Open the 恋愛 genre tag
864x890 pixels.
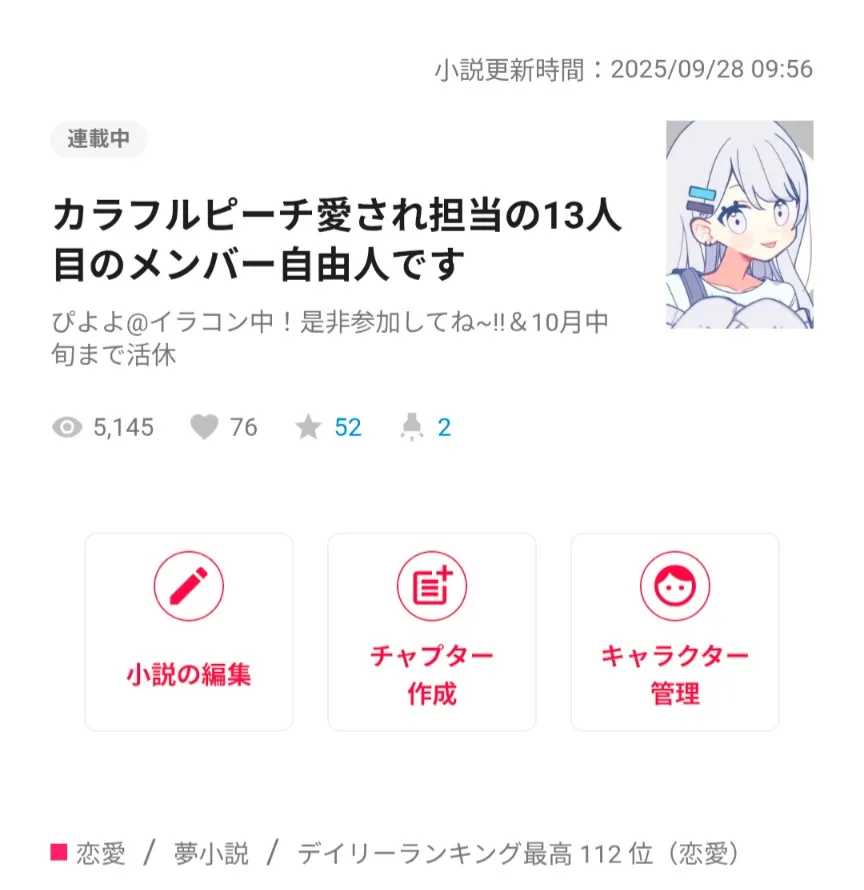[x=100, y=854]
